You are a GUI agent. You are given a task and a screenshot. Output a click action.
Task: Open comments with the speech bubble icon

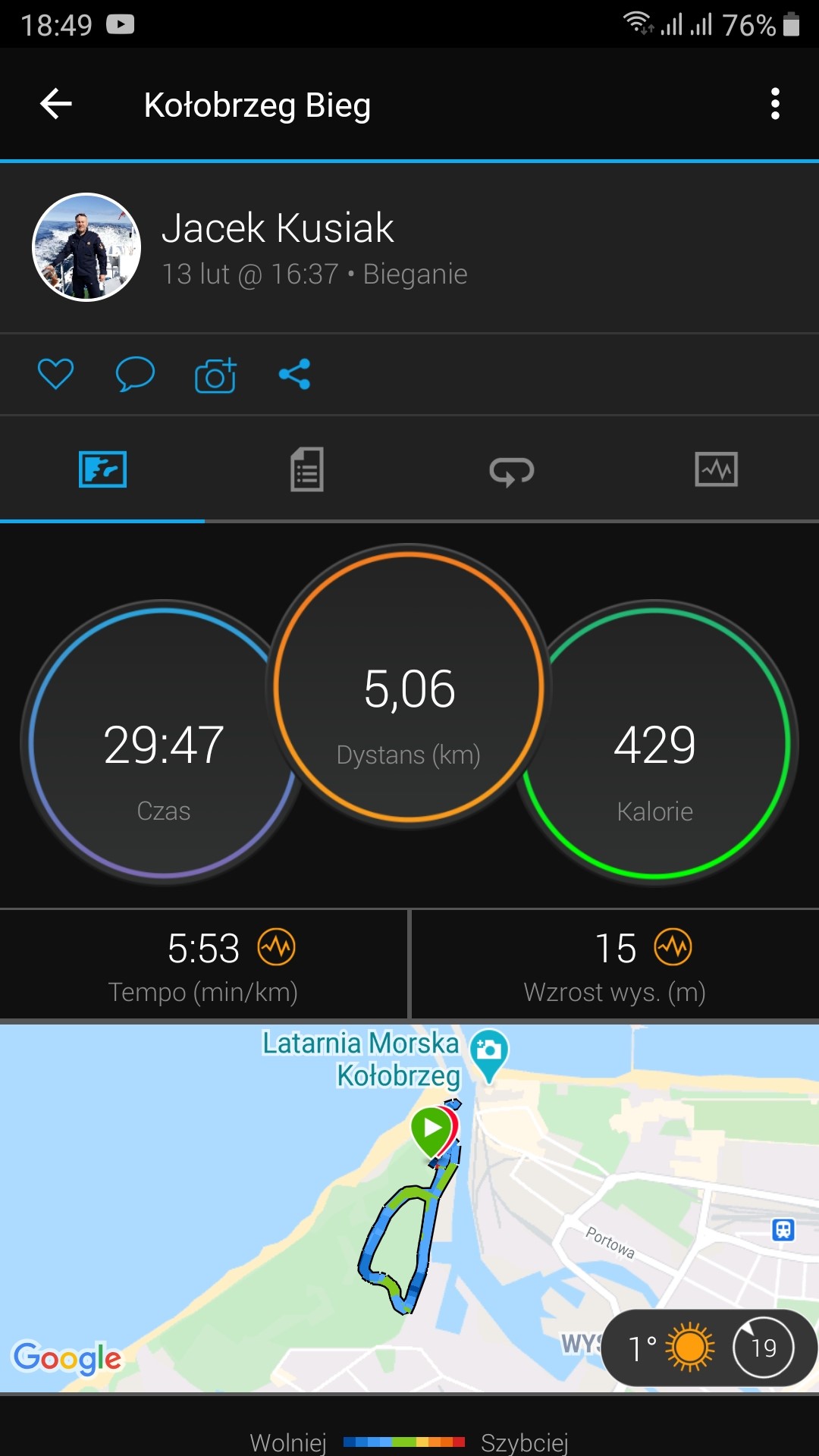[x=135, y=374]
